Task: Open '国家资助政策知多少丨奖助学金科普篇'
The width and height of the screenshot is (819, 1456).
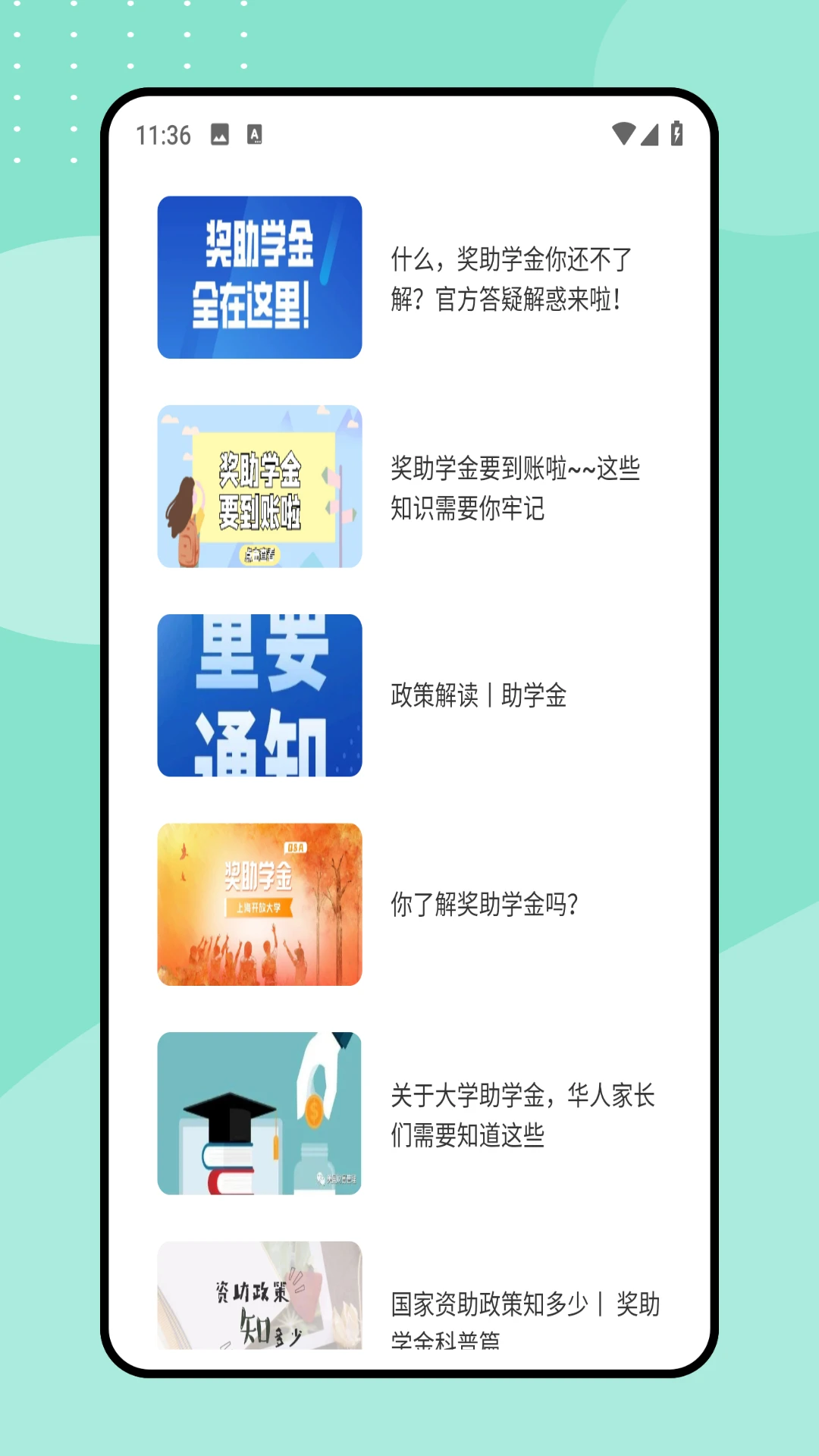Action: (525, 1319)
